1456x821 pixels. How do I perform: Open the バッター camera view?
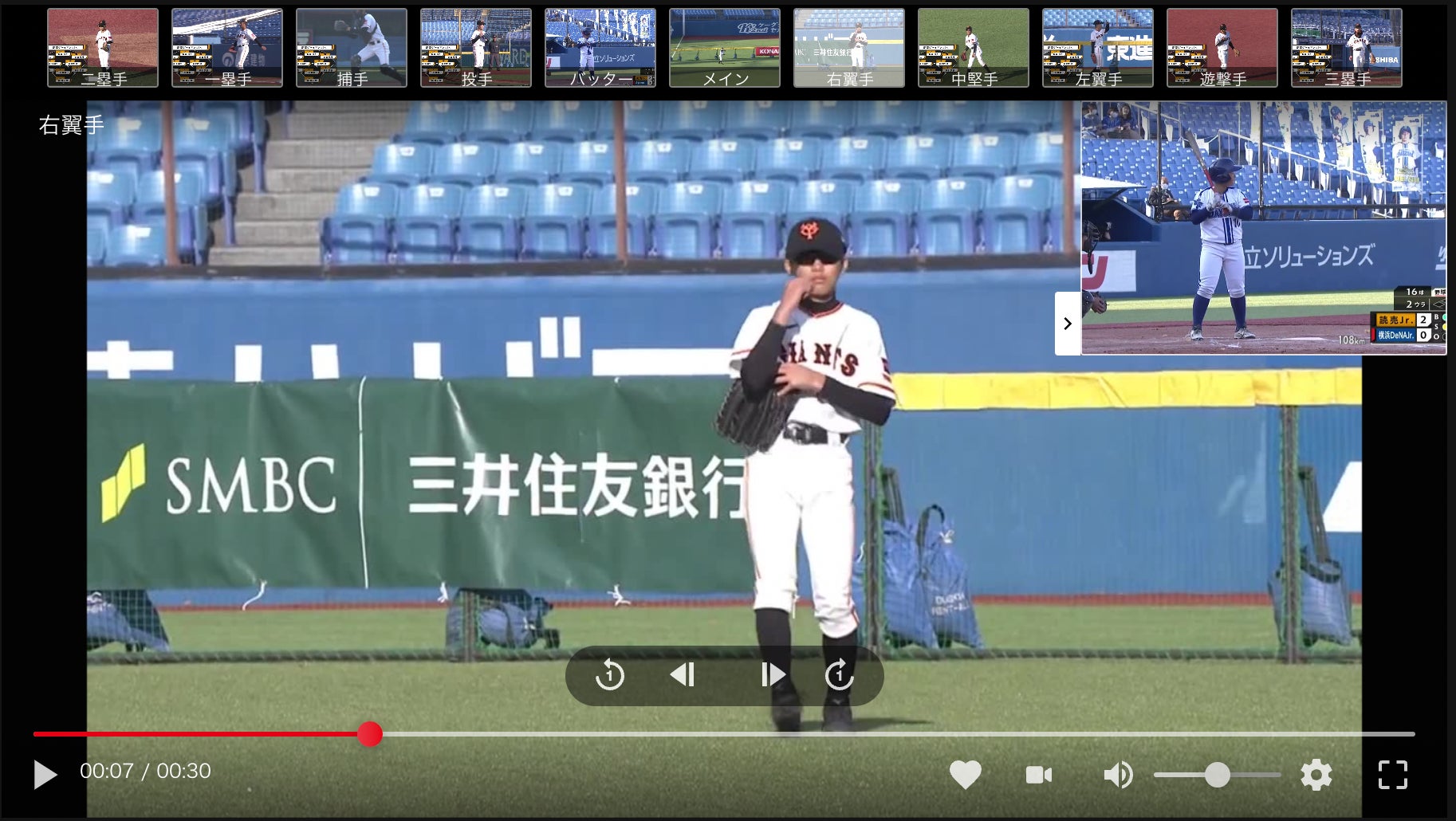(600, 48)
